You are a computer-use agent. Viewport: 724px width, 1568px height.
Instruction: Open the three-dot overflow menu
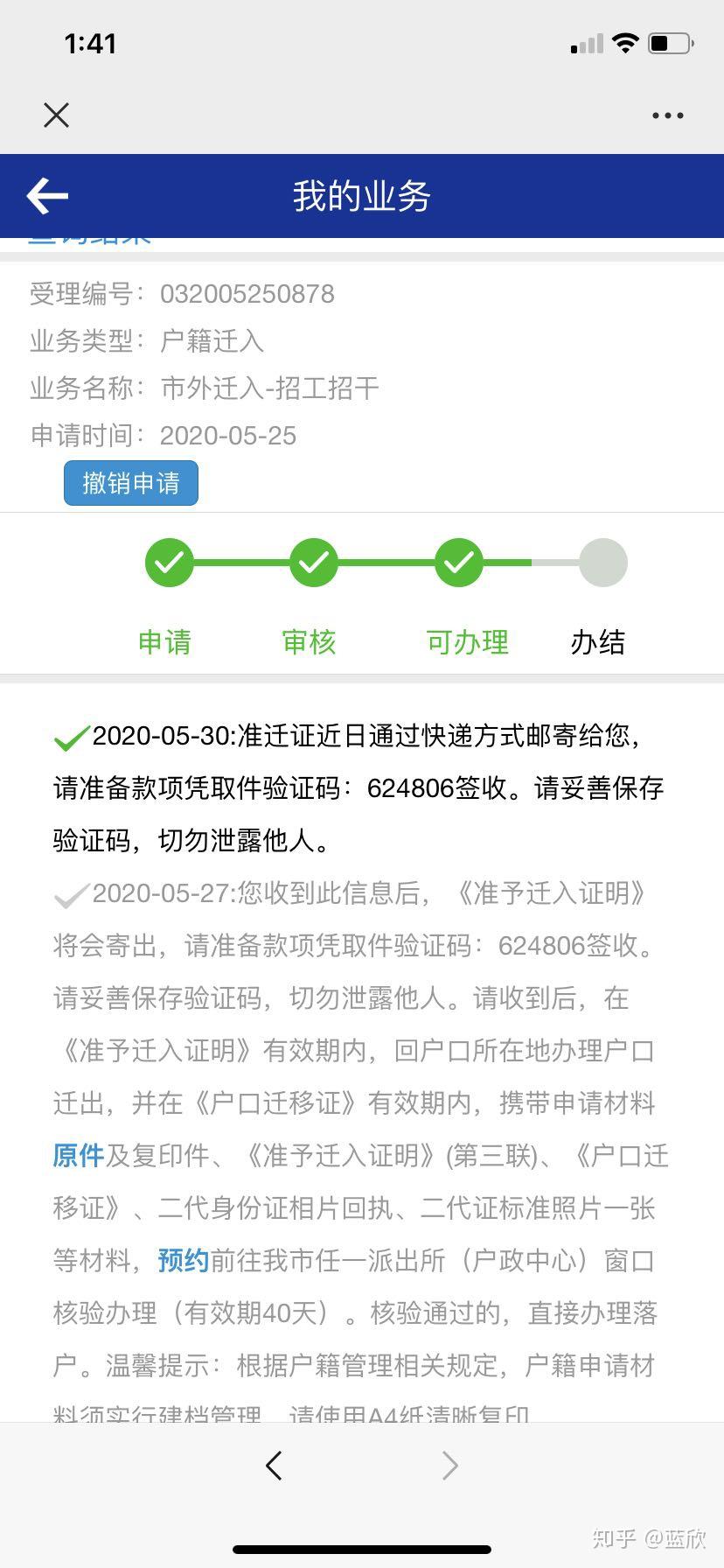tap(667, 115)
